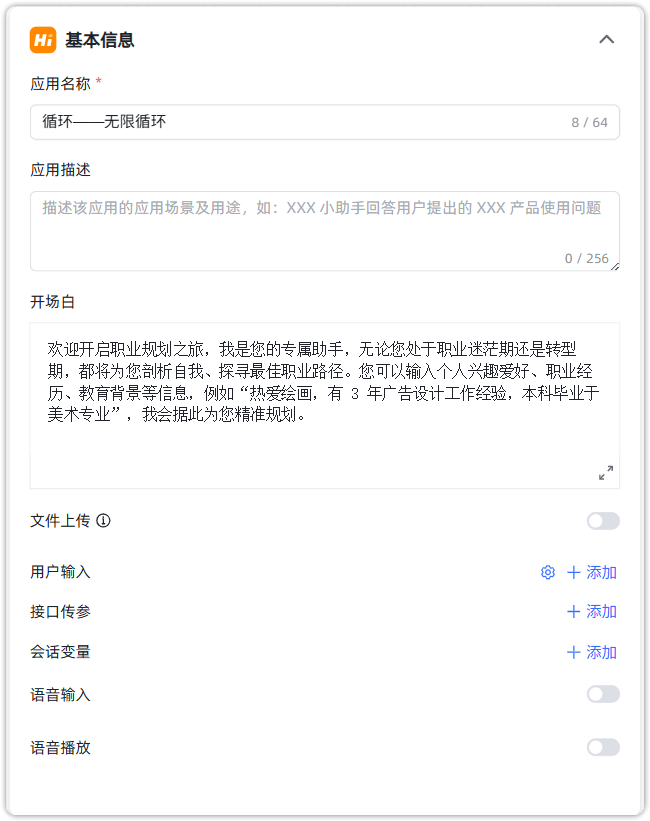Add a 会话变量 variable
The image size is (650, 821).
592,652
